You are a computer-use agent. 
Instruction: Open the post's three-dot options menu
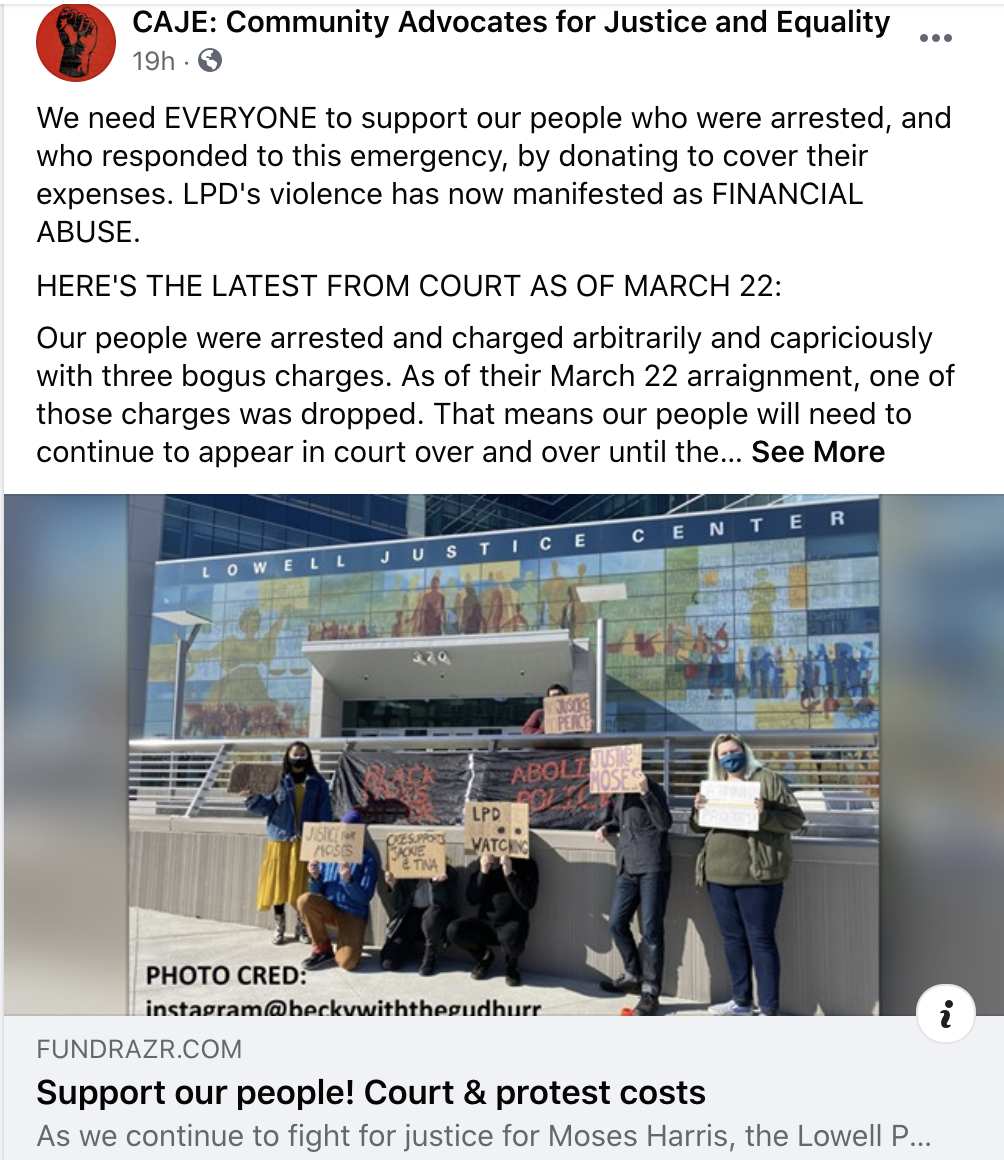pos(935,38)
